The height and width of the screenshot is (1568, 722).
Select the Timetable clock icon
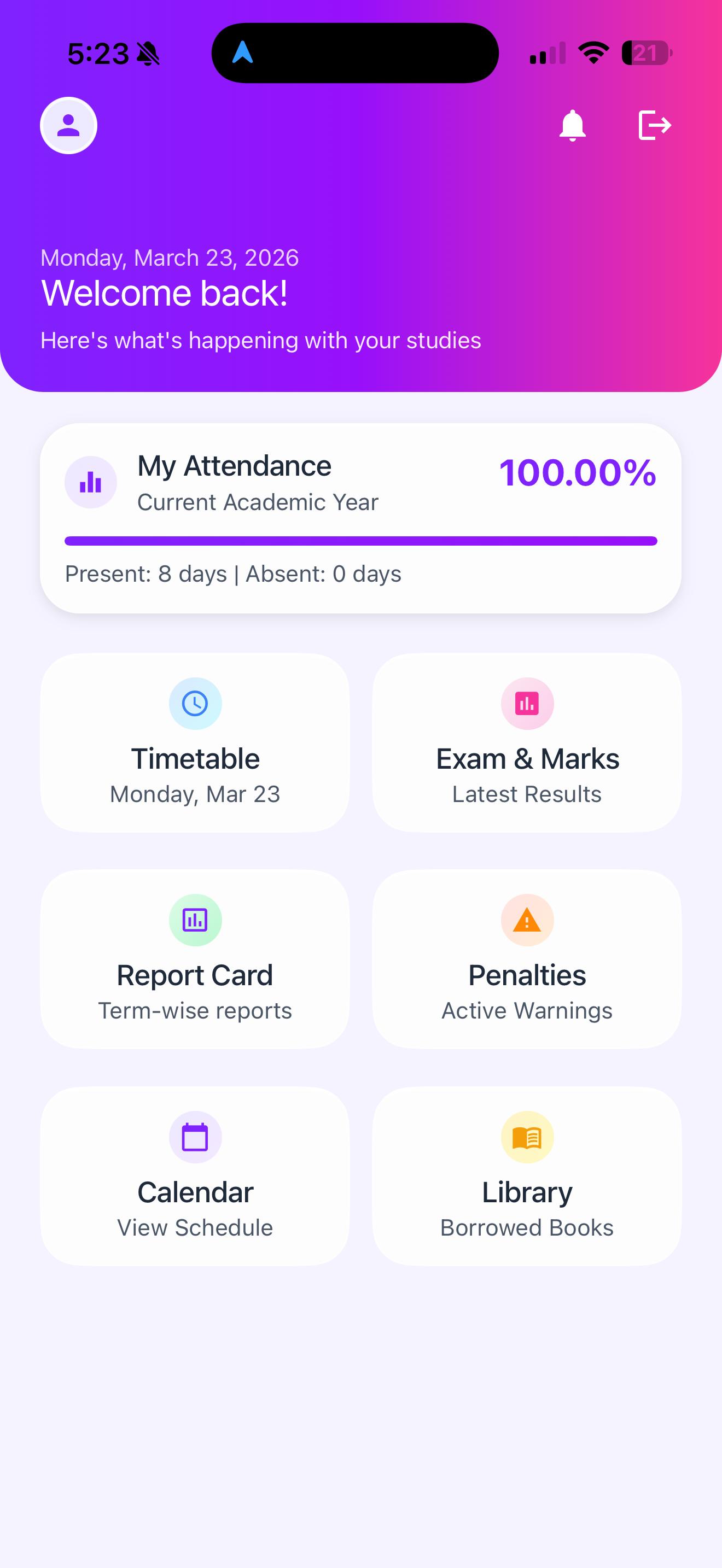pos(195,703)
